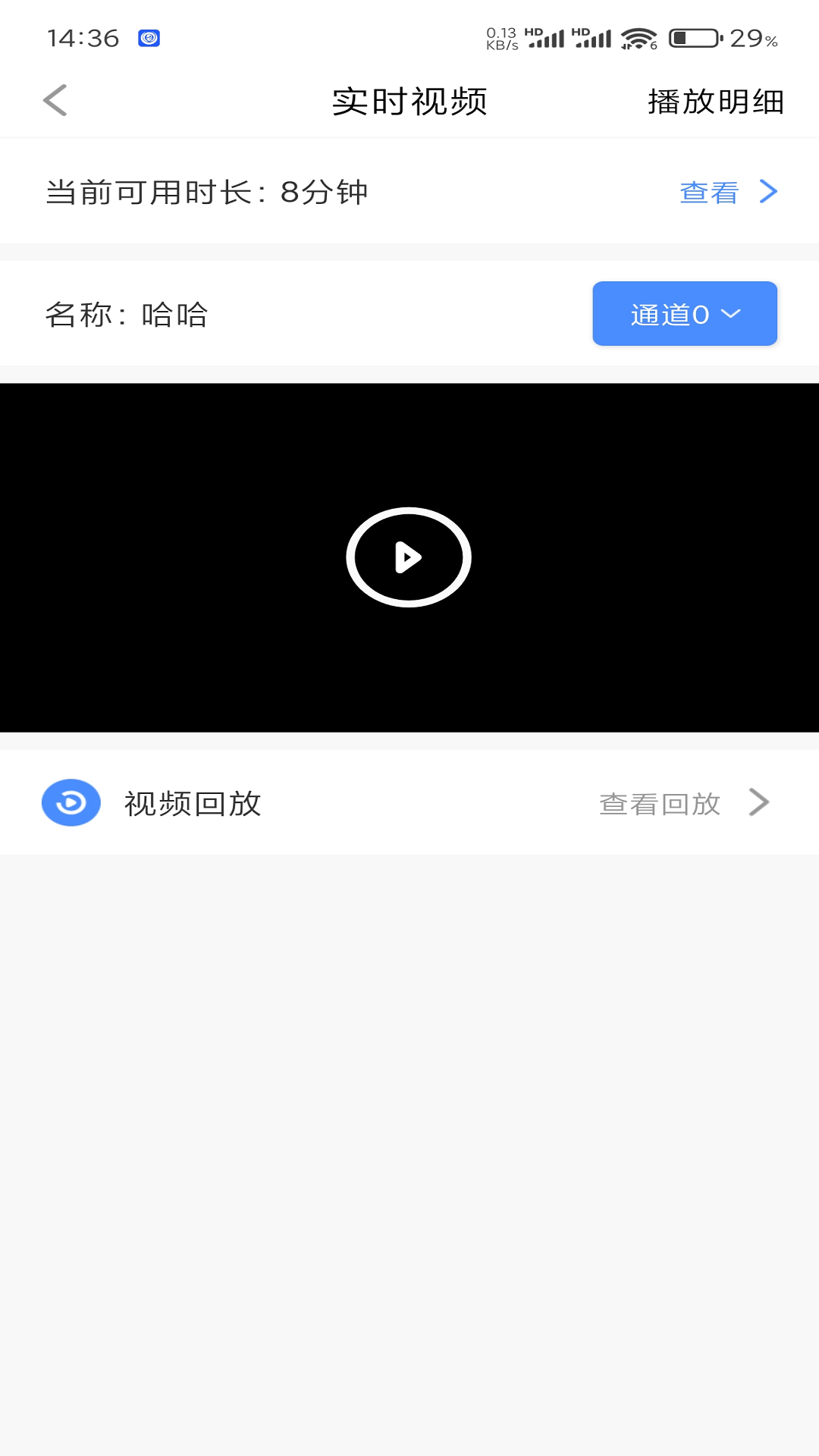Screen dimensions: 819x1456
Task: Tap the Wi-Fi icon in the status bar
Action: pyautogui.click(x=639, y=36)
